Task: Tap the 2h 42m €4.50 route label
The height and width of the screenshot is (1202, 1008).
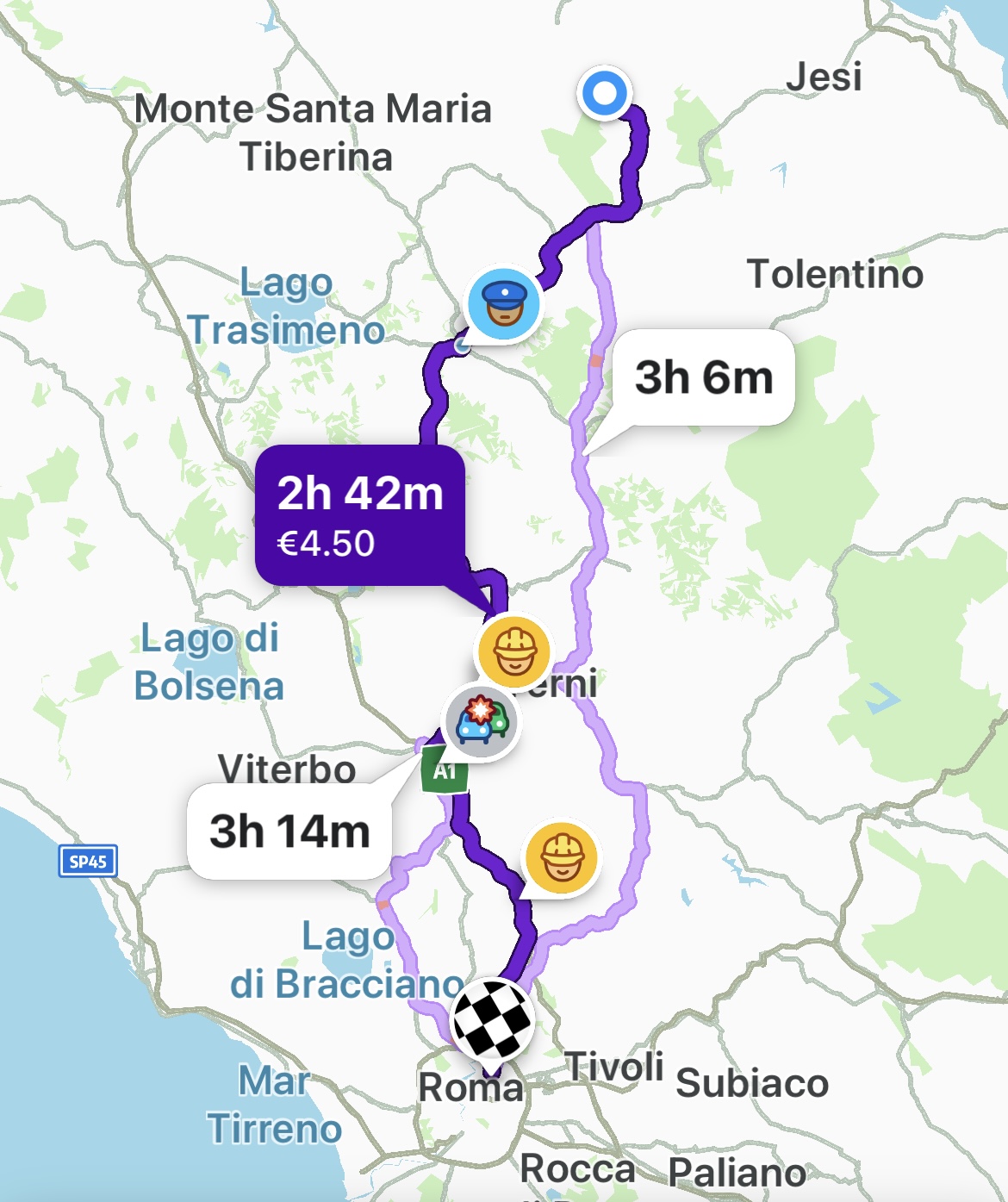Action: click(360, 515)
